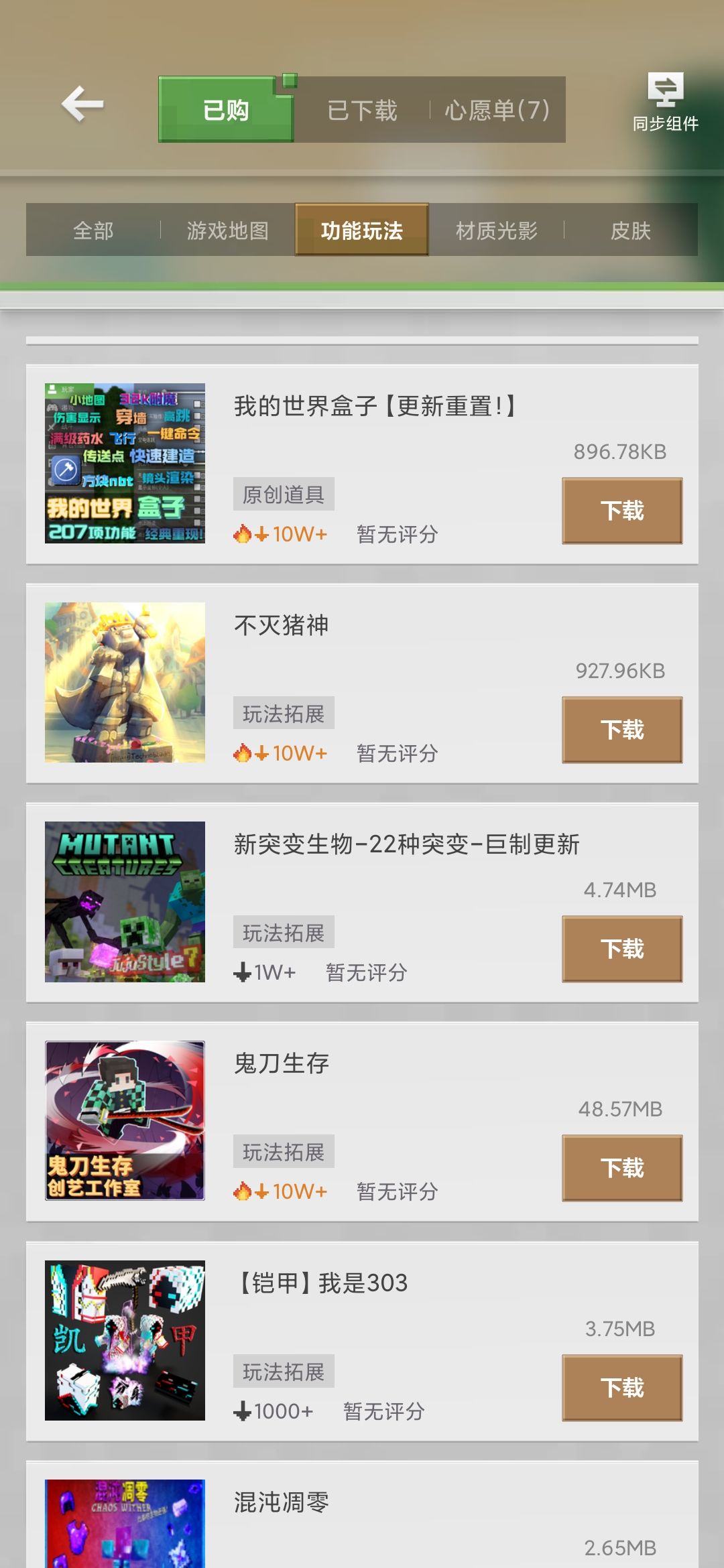Open the MUTANT CREATURES thumbnail image
724x1568 pixels.
point(125,901)
